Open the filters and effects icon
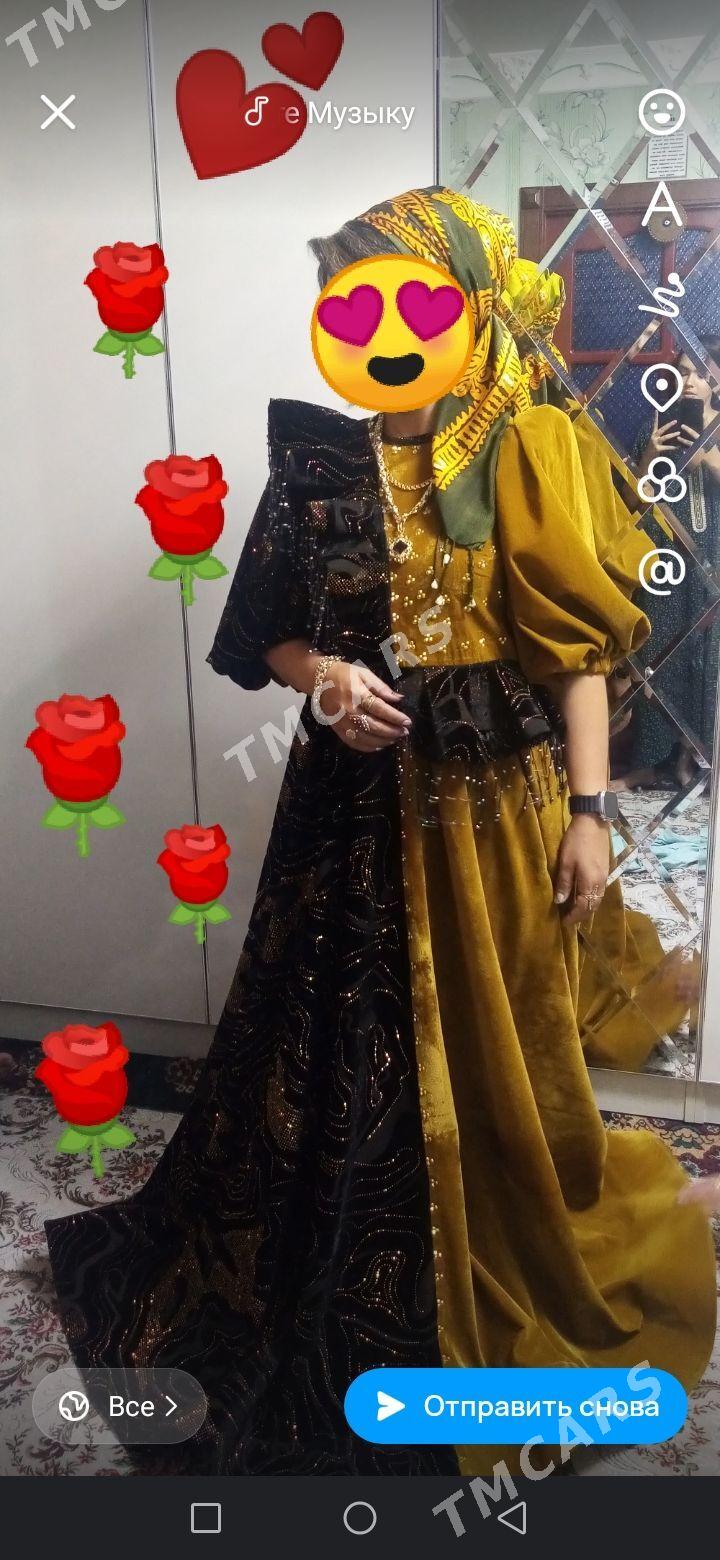 pos(662,480)
